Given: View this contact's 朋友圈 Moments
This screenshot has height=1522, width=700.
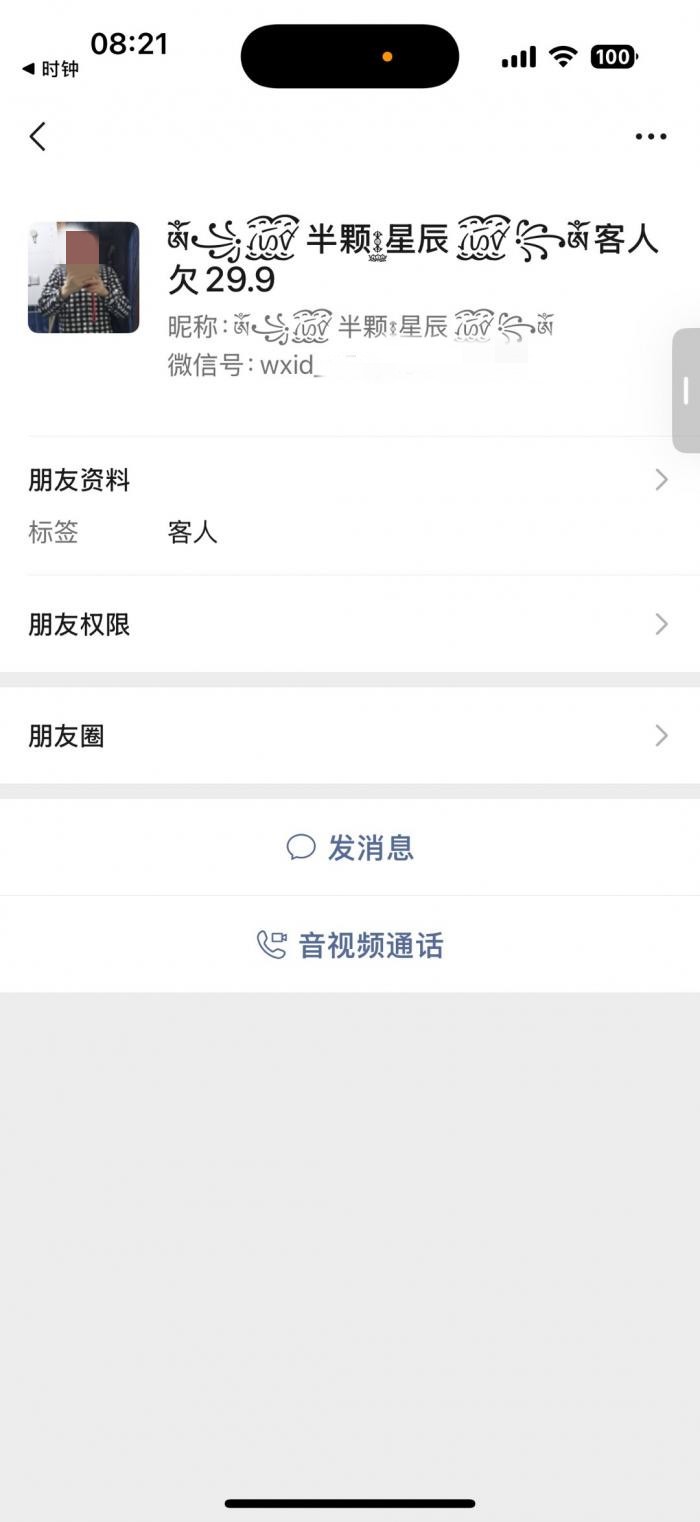Looking at the screenshot, I should pos(348,737).
